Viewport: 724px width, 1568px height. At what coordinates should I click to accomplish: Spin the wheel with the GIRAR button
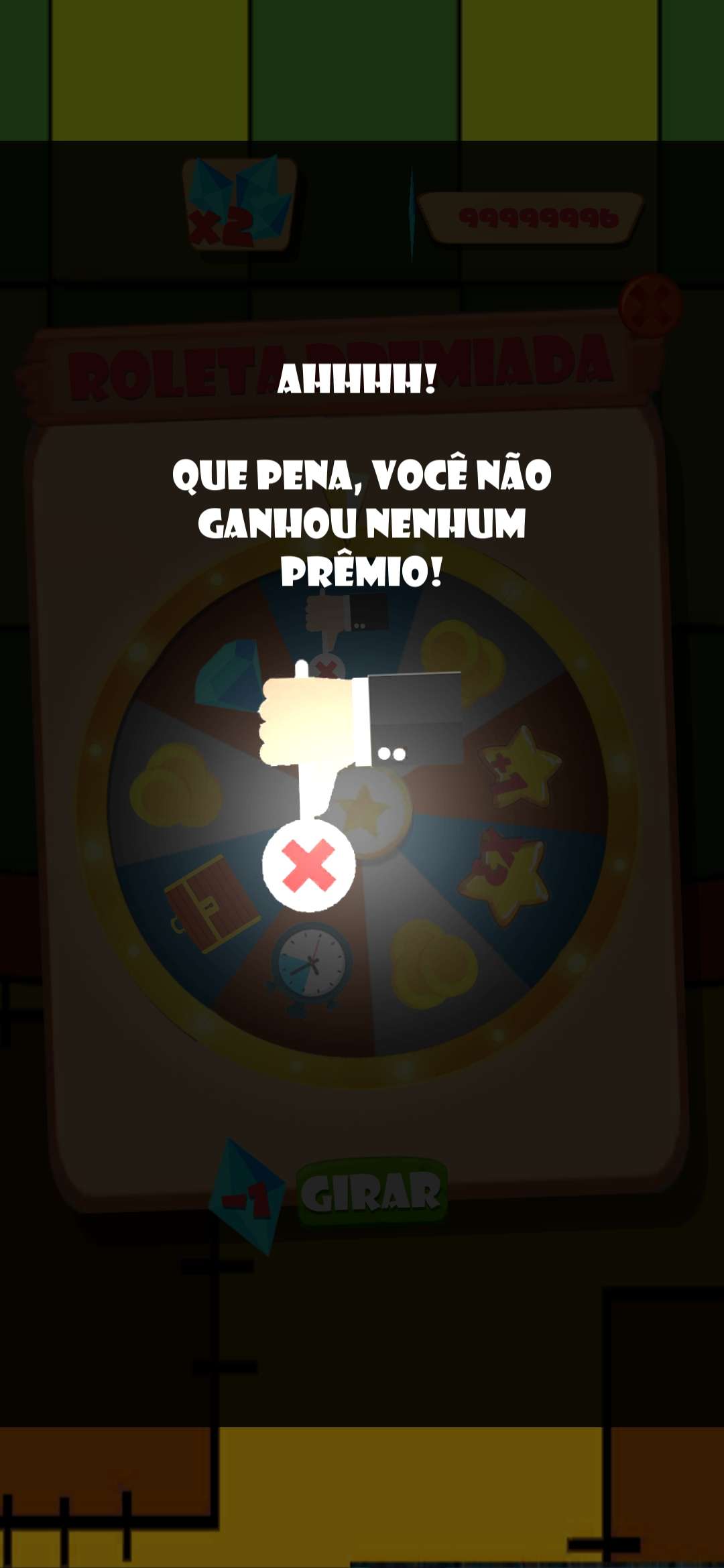click(371, 1193)
